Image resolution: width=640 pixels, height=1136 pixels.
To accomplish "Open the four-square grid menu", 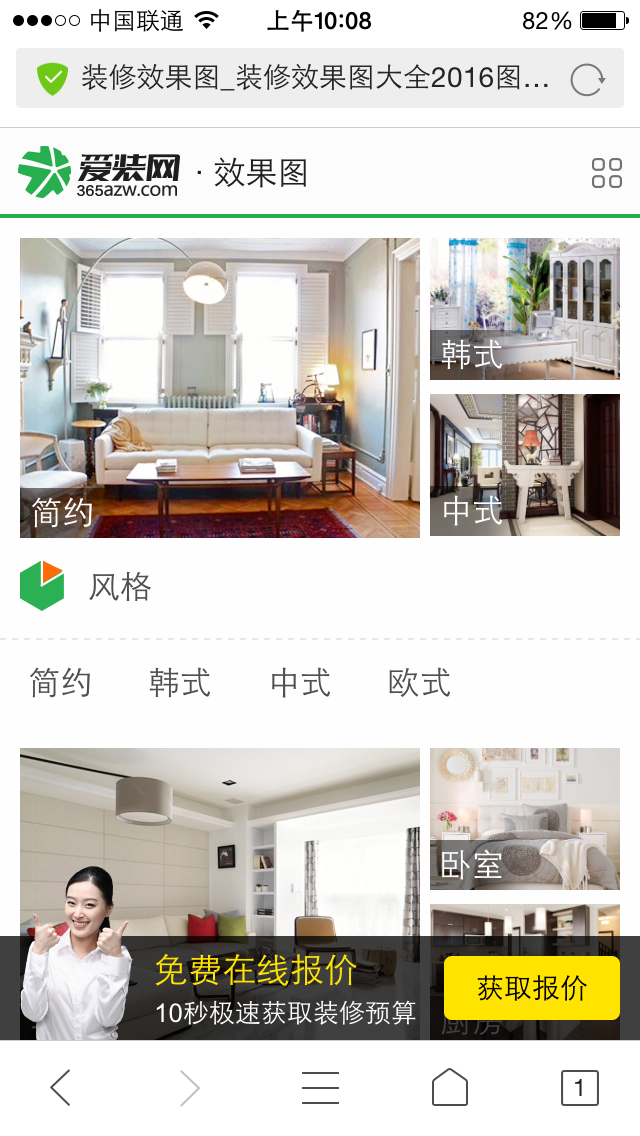I will point(606,173).
